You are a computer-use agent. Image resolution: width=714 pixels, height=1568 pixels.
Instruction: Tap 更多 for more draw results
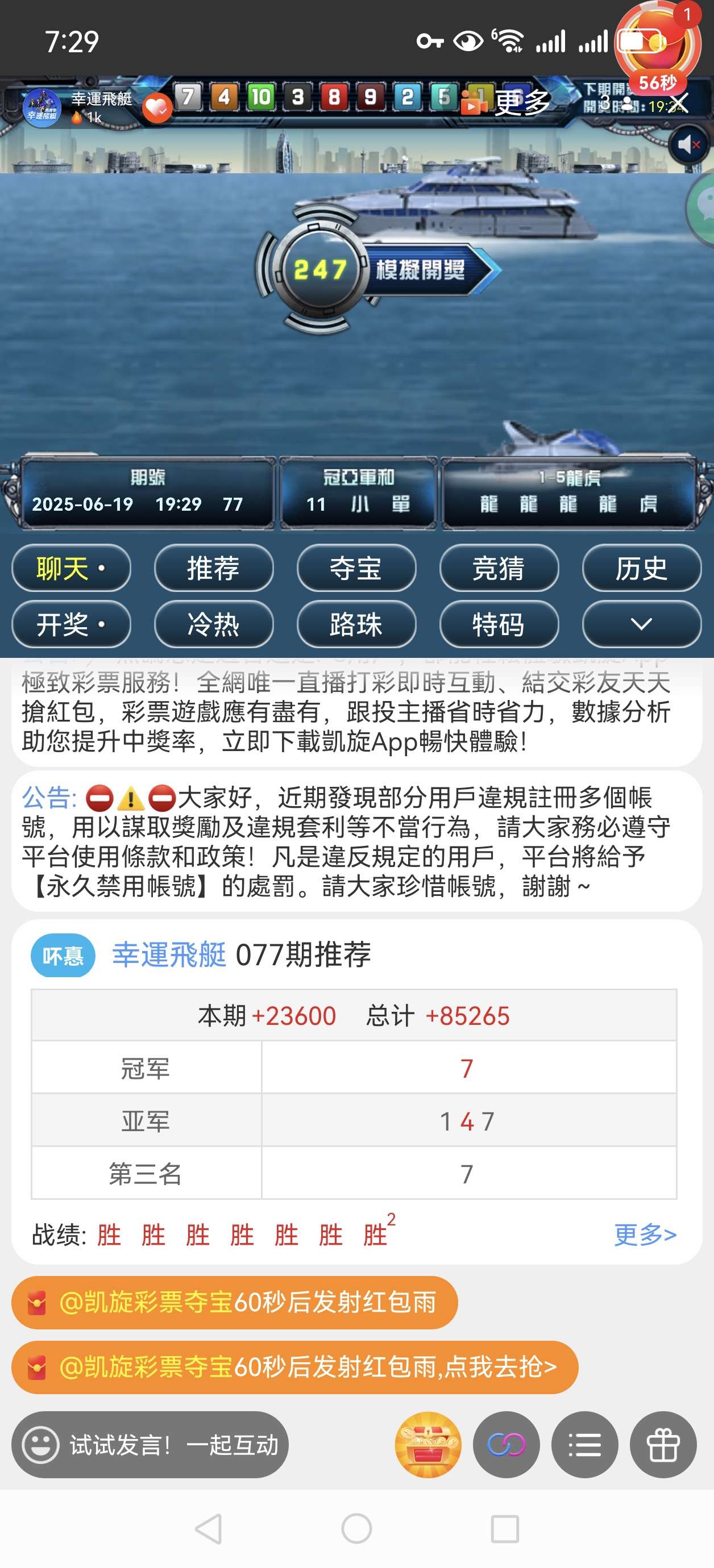[521, 102]
